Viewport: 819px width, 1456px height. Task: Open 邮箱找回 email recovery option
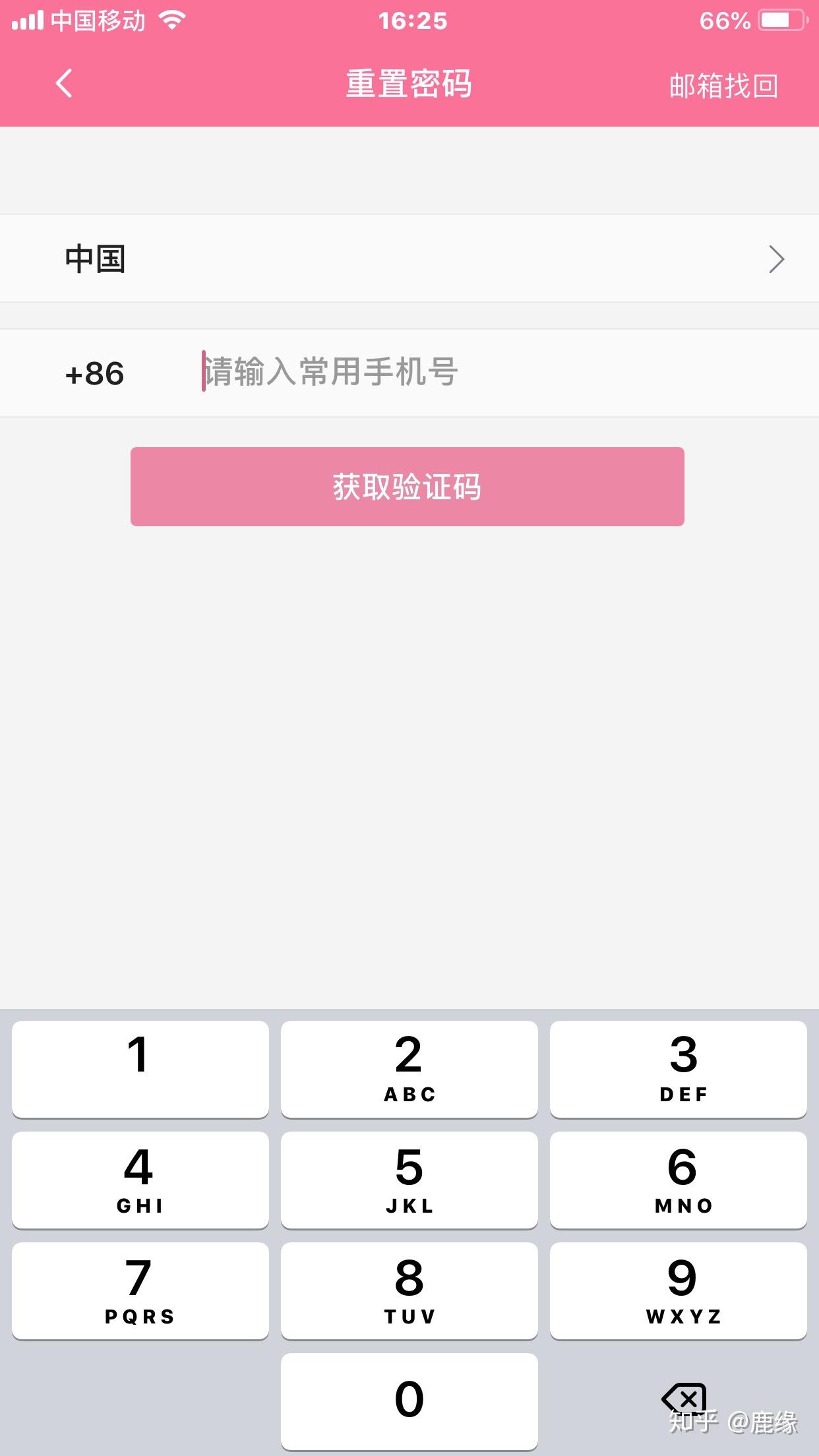click(x=723, y=86)
